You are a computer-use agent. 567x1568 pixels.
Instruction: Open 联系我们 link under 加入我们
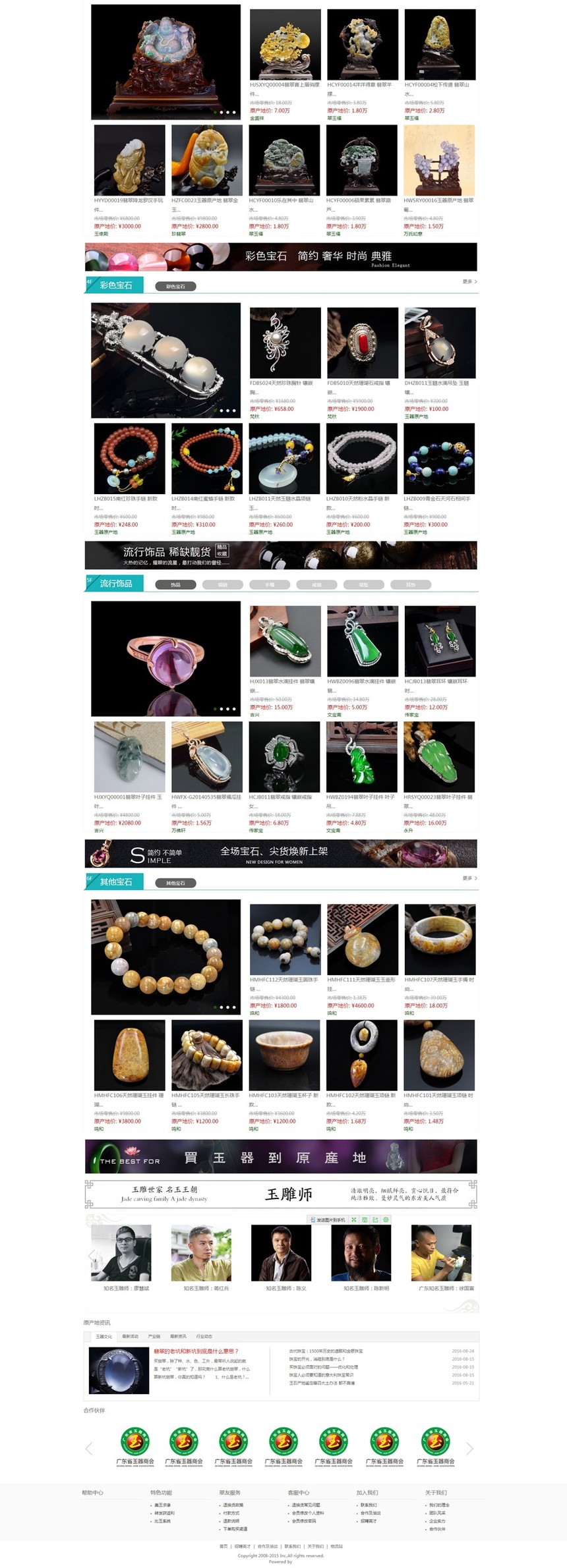coord(369,1505)
